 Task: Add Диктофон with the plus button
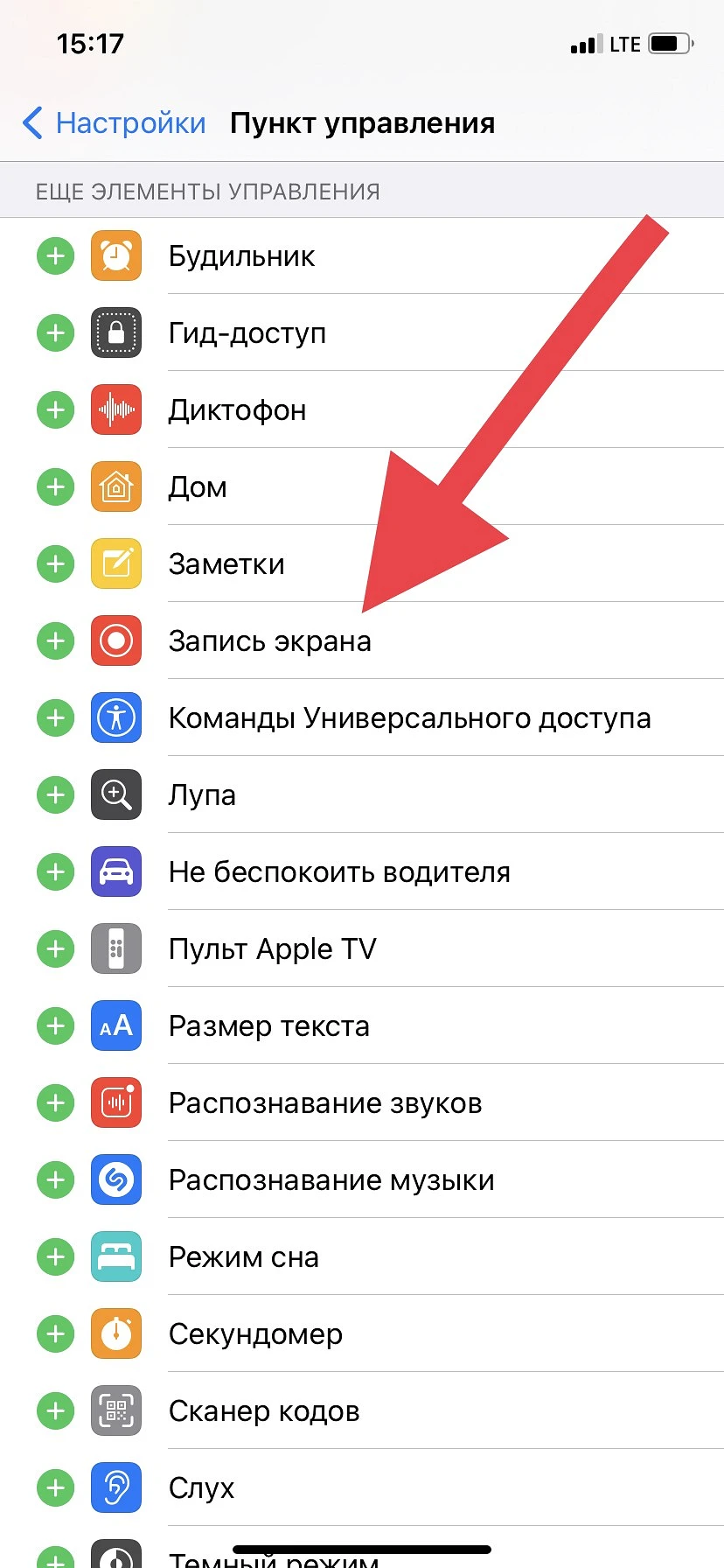(55, 410)
